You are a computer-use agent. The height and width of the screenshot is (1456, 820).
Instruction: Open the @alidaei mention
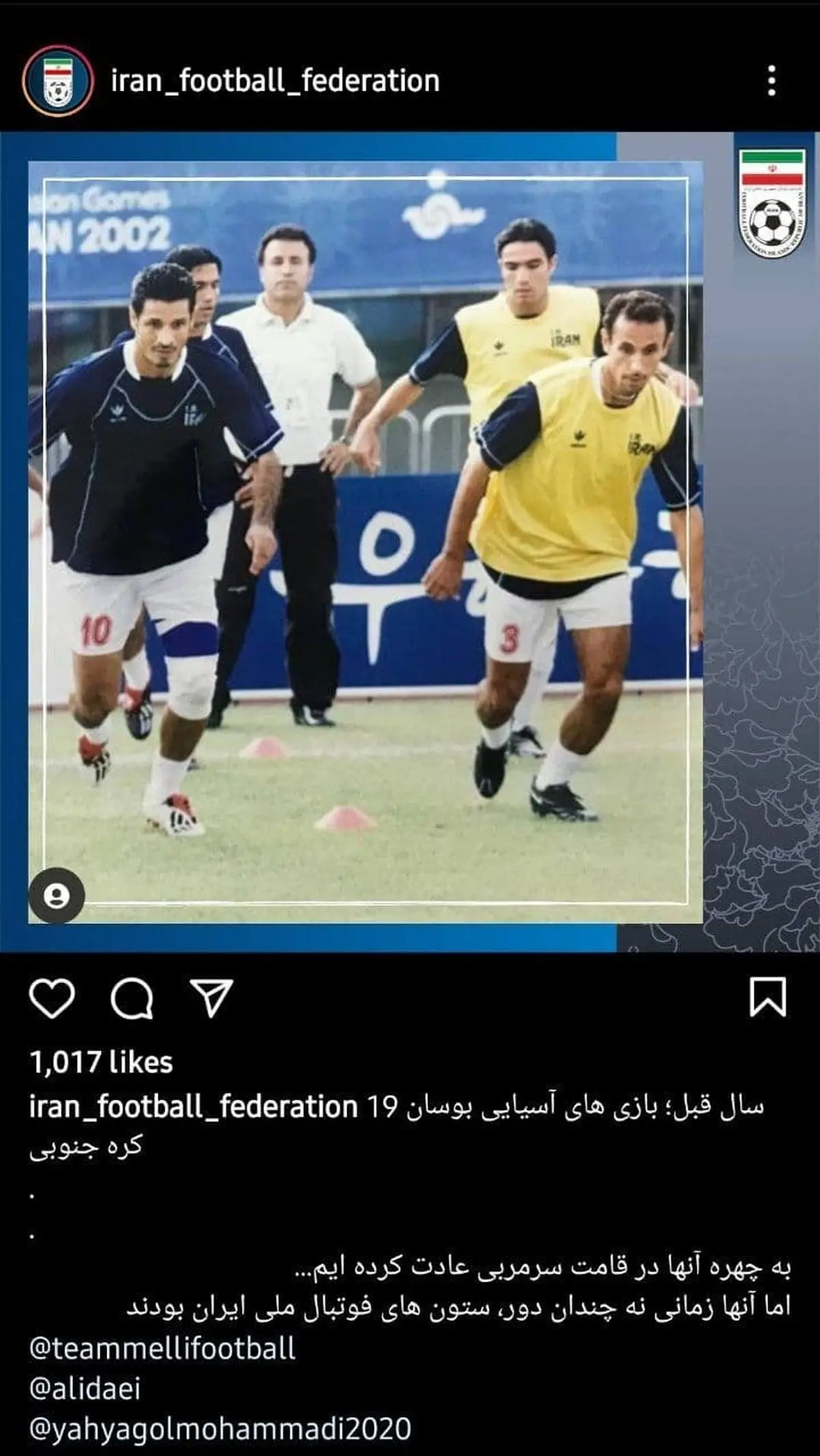[x=85, y=1388]
